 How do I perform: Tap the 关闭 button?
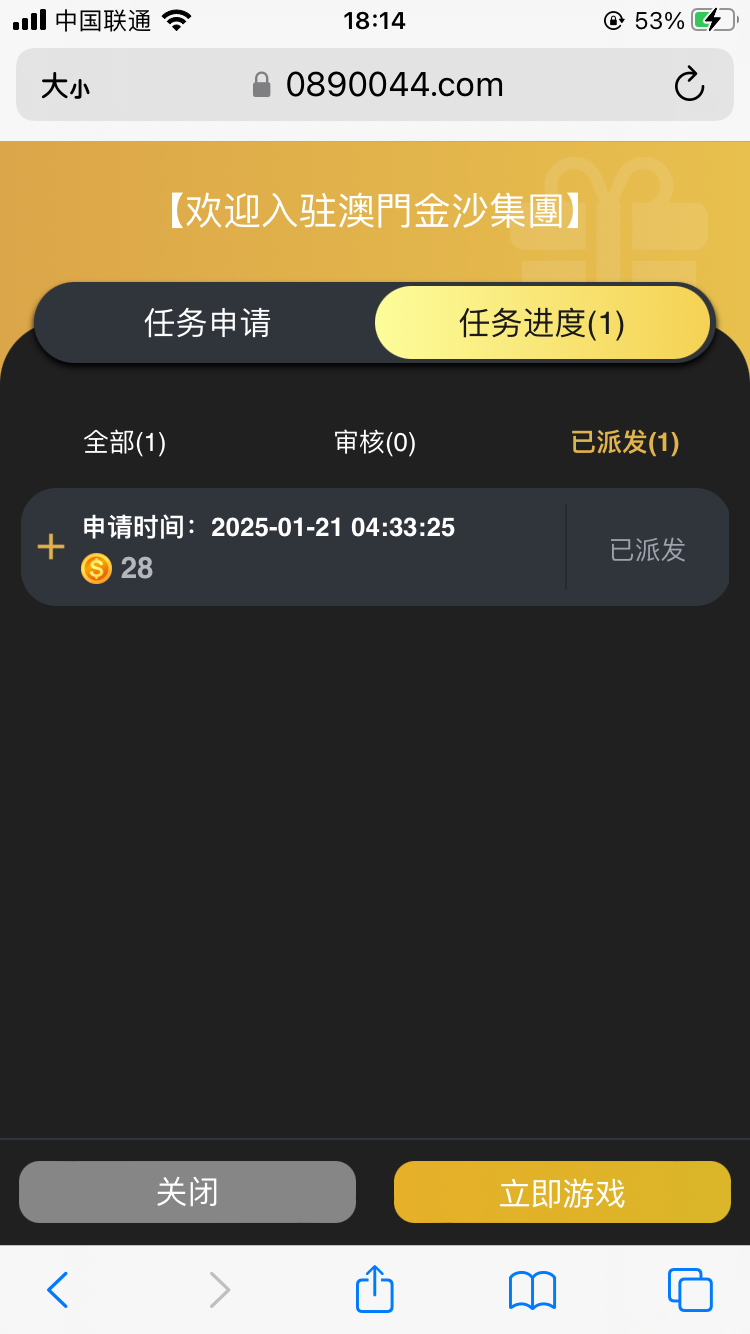pyautogui.click(x=187, y=1192)
